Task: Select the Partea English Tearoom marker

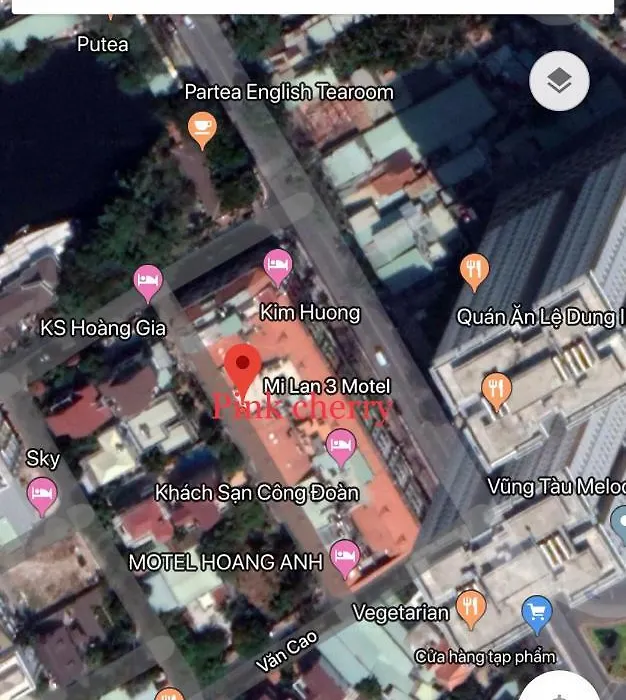Action: (x=202, y=129)
